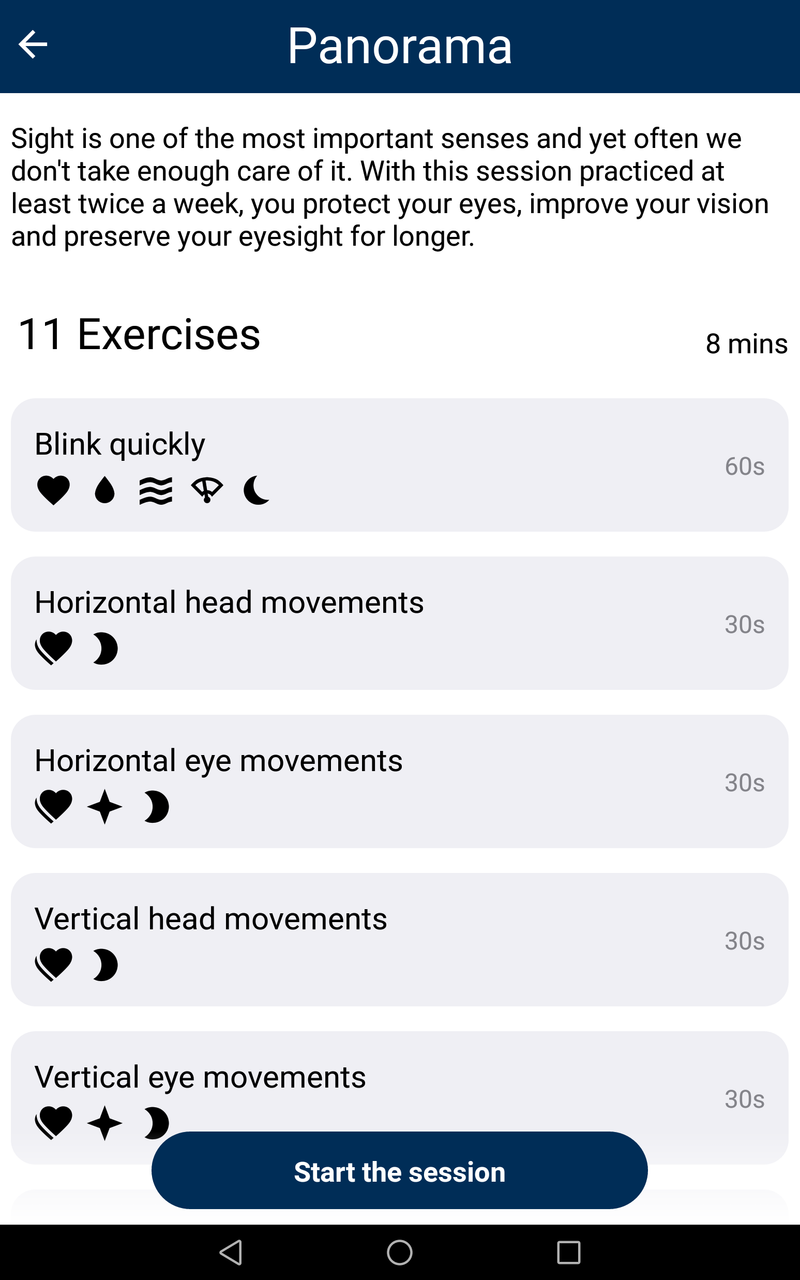The image size is (800, 1280).
Task: Click the windshield wiper icon under Blink quickly
Action: tap(206, 490)
